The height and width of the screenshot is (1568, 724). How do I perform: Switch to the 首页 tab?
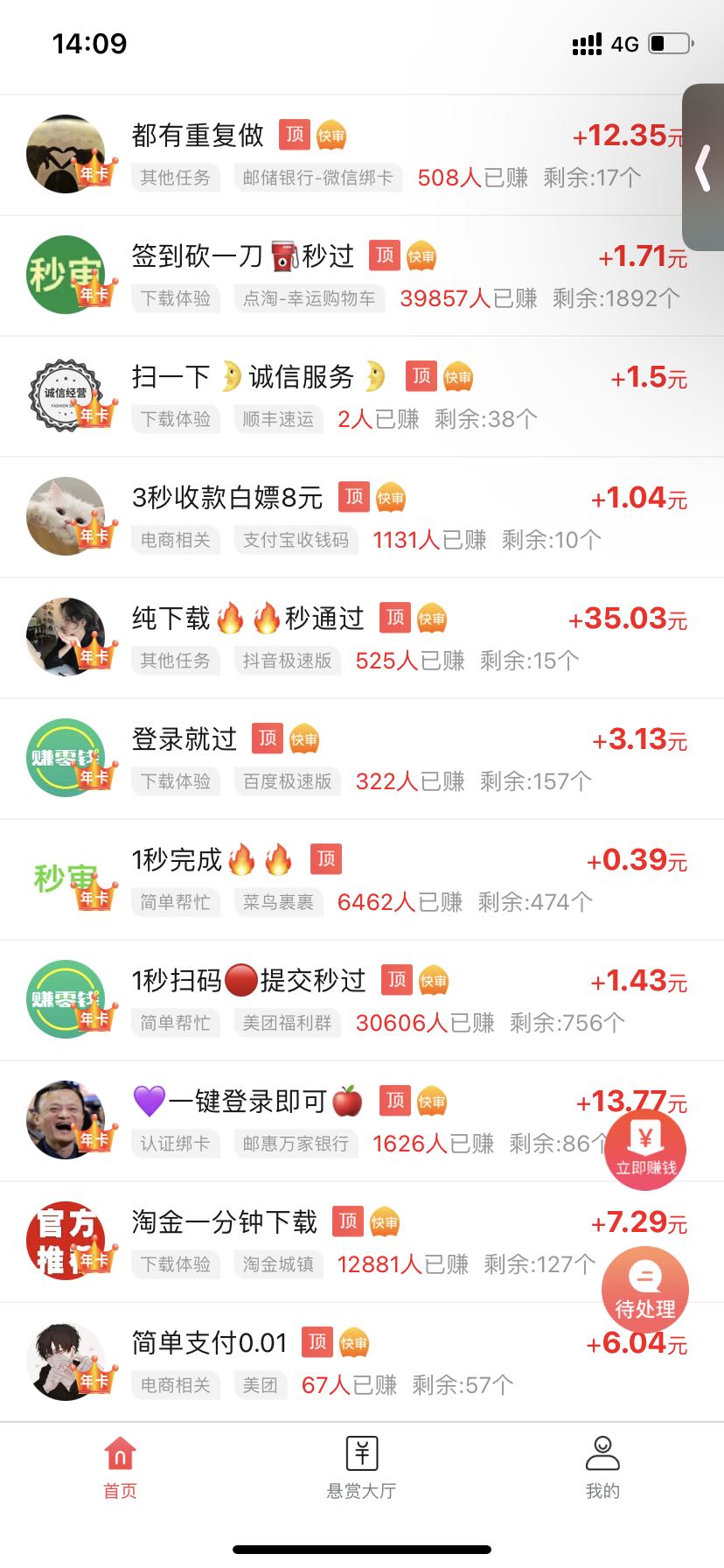120,1467
